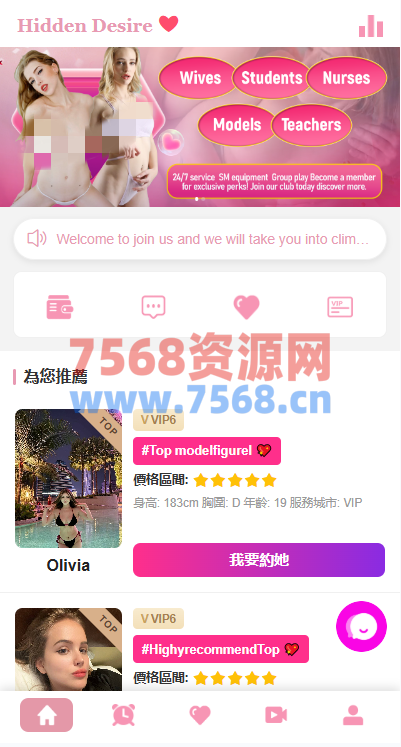Tap the heart favorites shortcut

246,307
